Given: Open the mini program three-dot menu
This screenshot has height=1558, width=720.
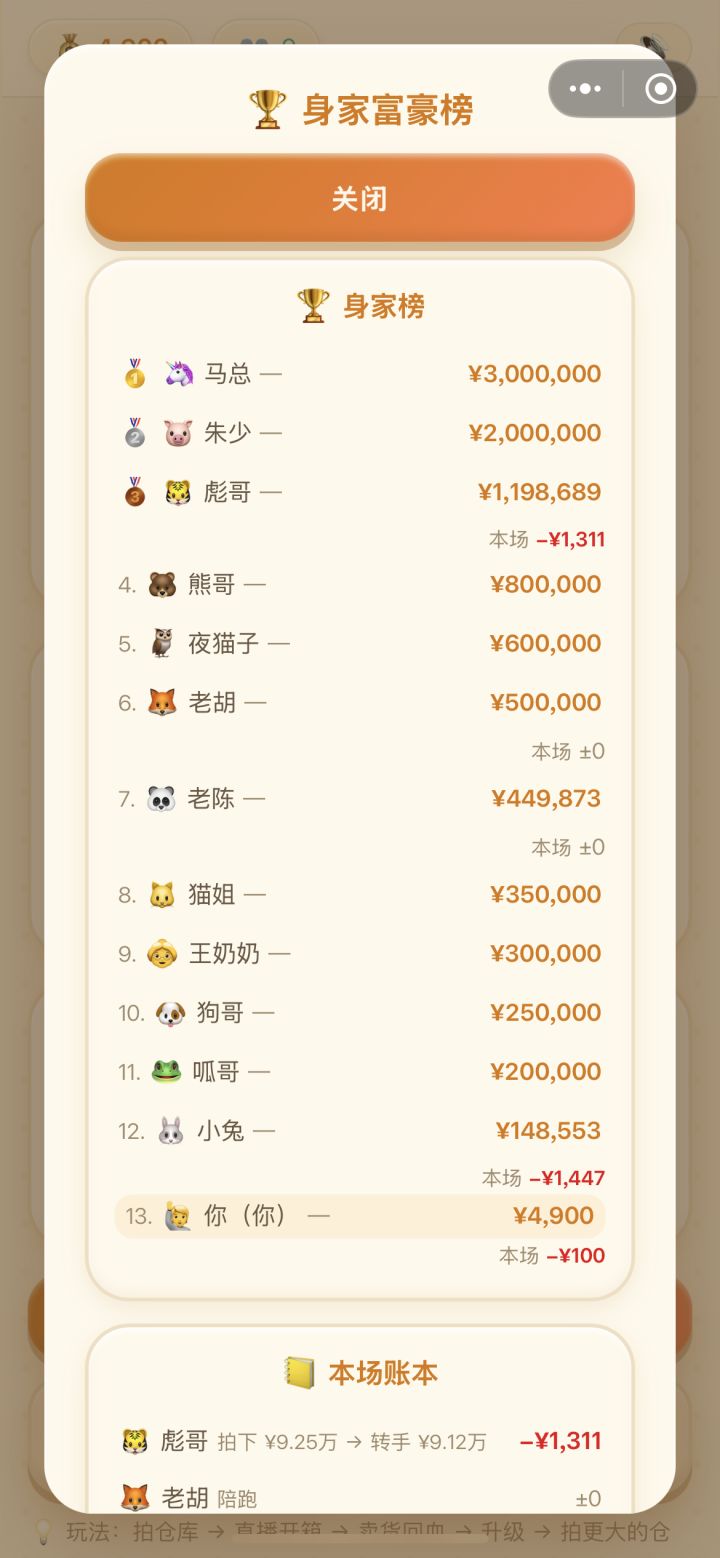Looking at the screenshot, I should click(585, 89).
